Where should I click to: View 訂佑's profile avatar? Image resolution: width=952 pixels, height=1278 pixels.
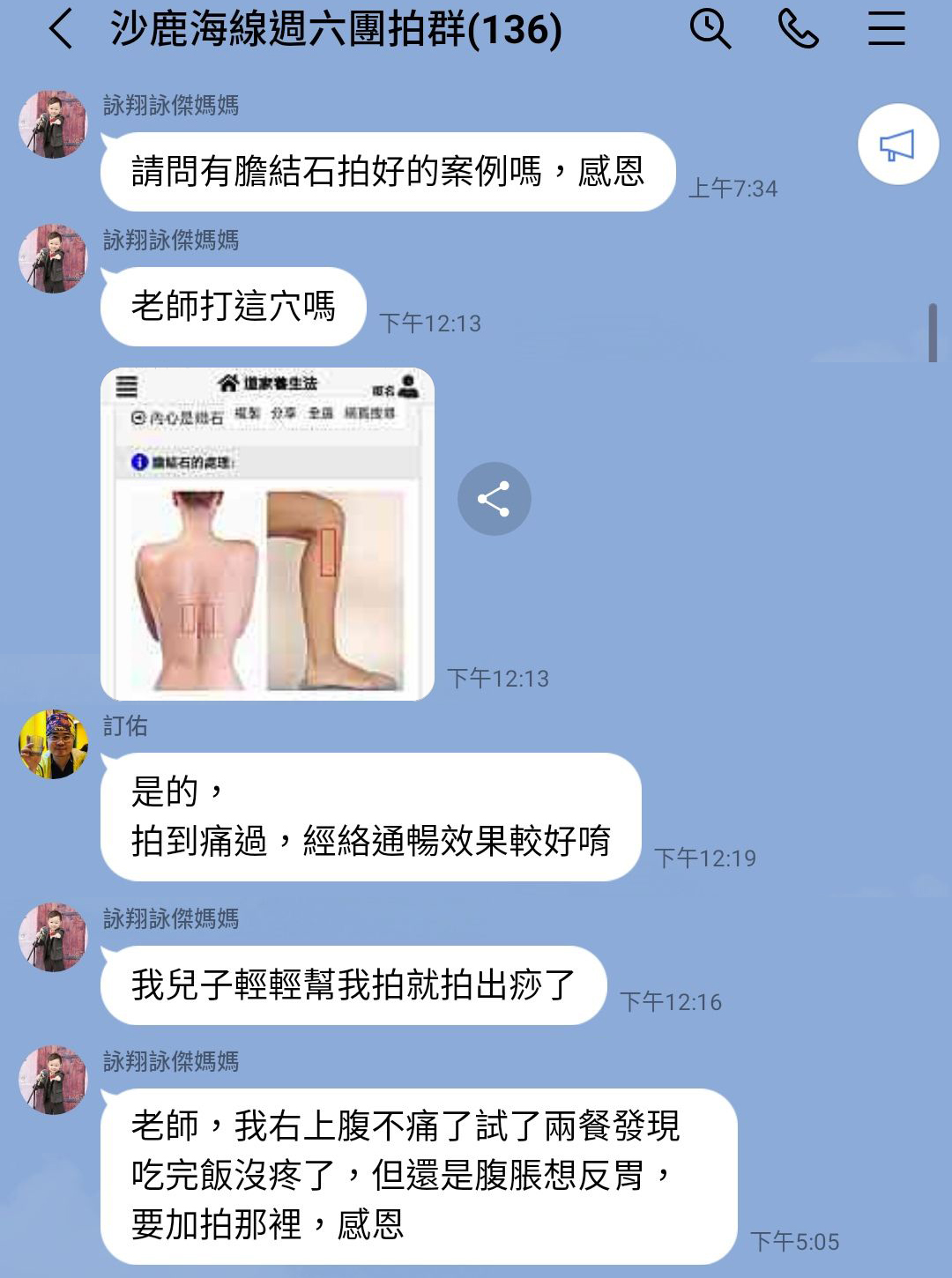point(54,744)
